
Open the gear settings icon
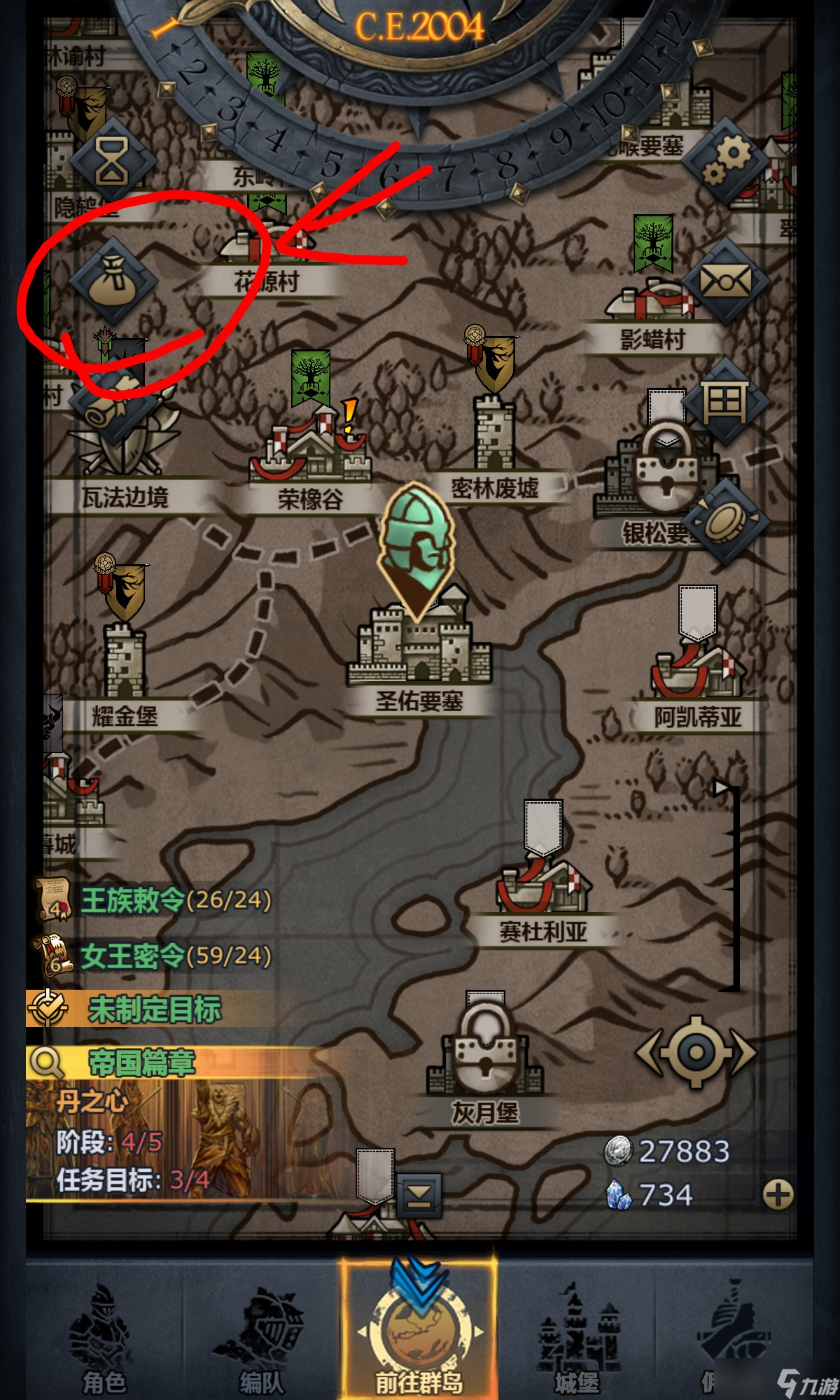point(727,161)
